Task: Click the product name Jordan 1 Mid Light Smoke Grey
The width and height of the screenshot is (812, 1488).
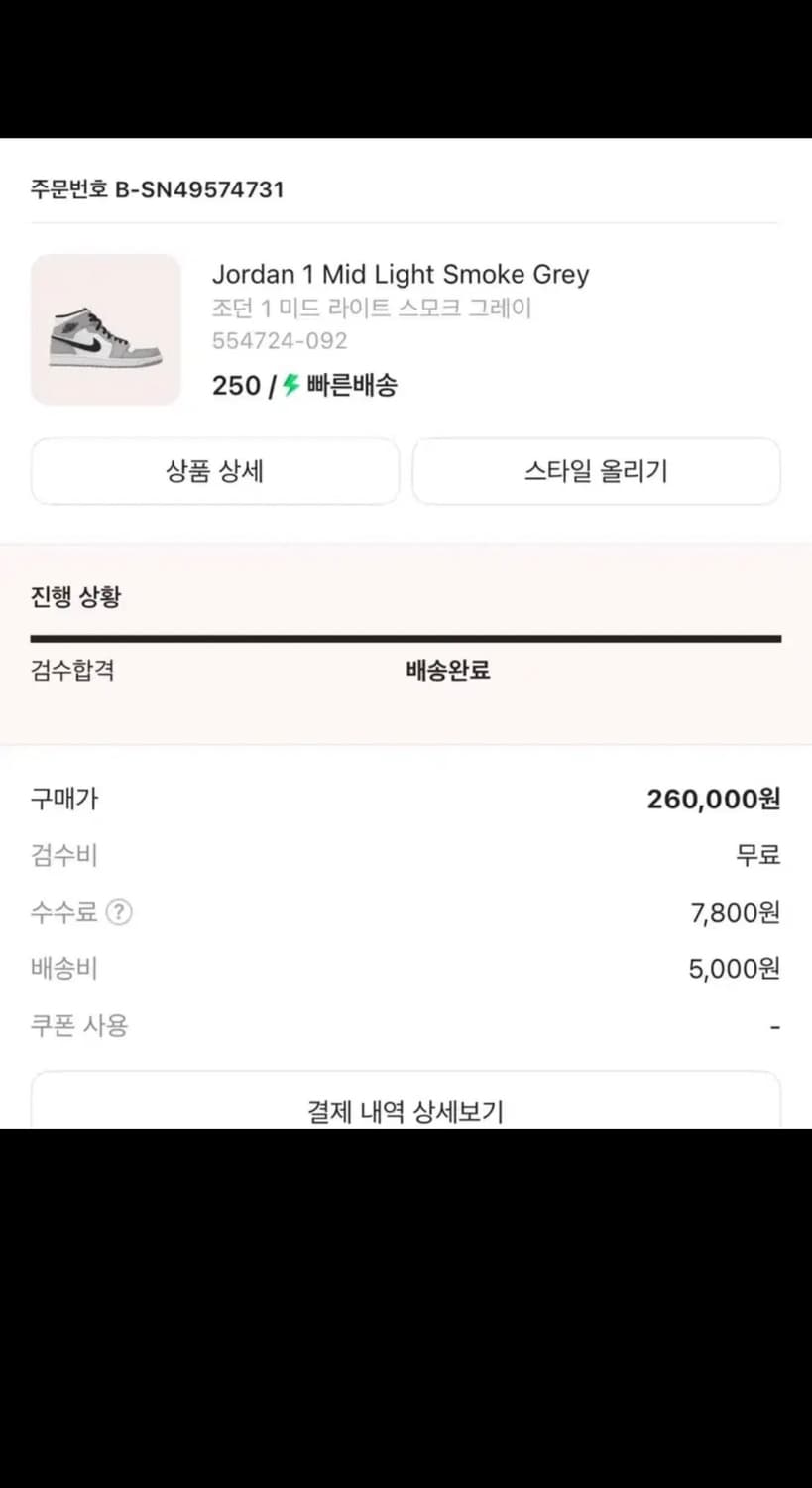Action: [x=401, y=274]
